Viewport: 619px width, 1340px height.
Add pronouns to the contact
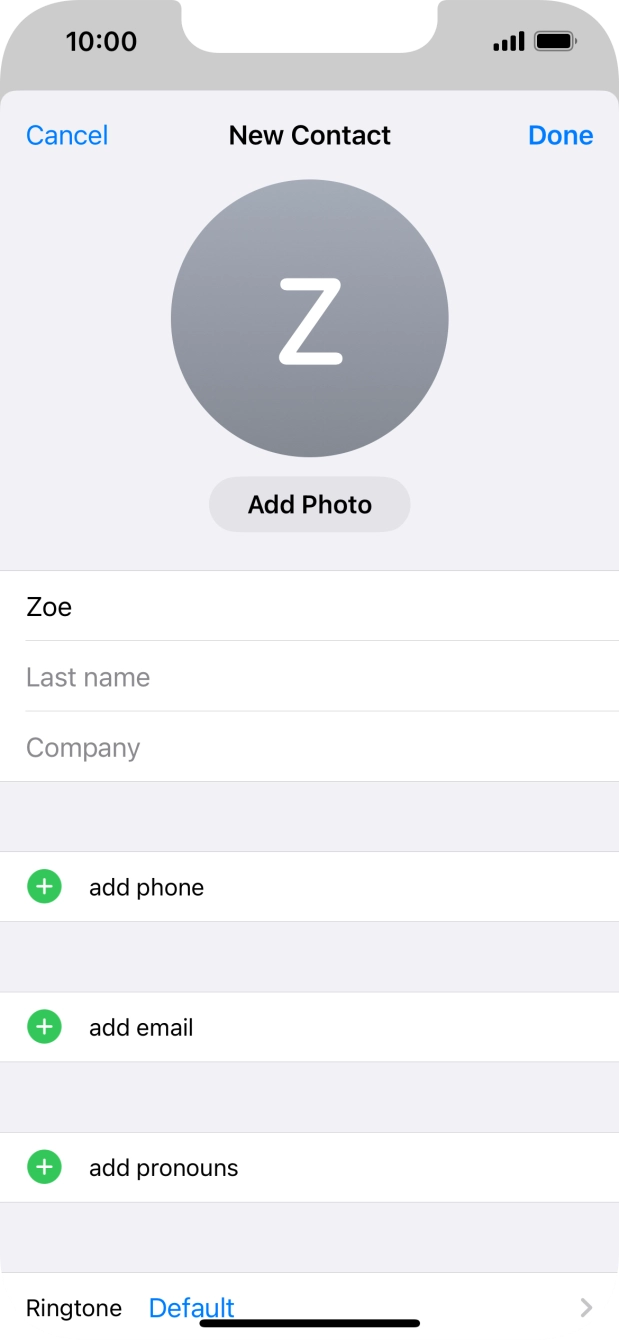click(162, 1167)
